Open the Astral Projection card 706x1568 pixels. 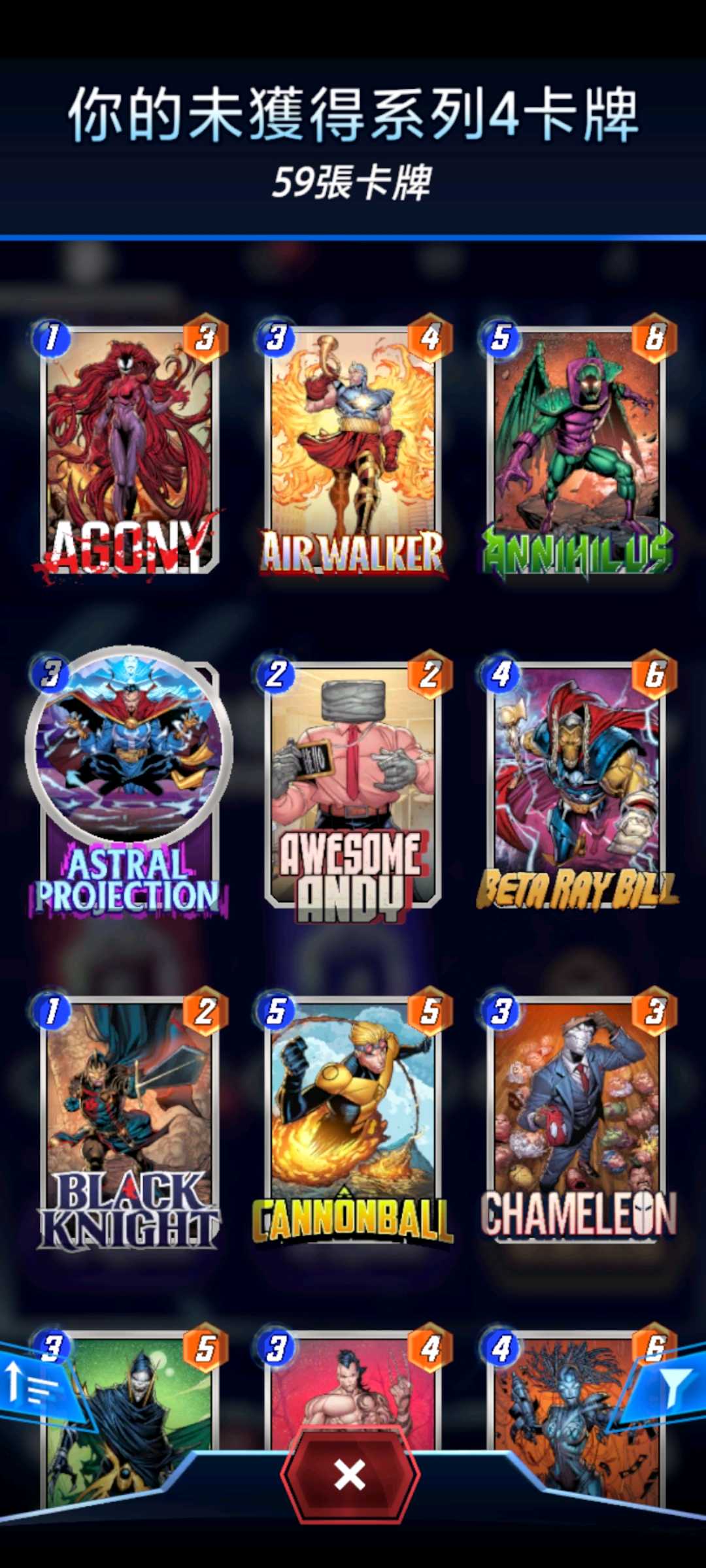129,784
